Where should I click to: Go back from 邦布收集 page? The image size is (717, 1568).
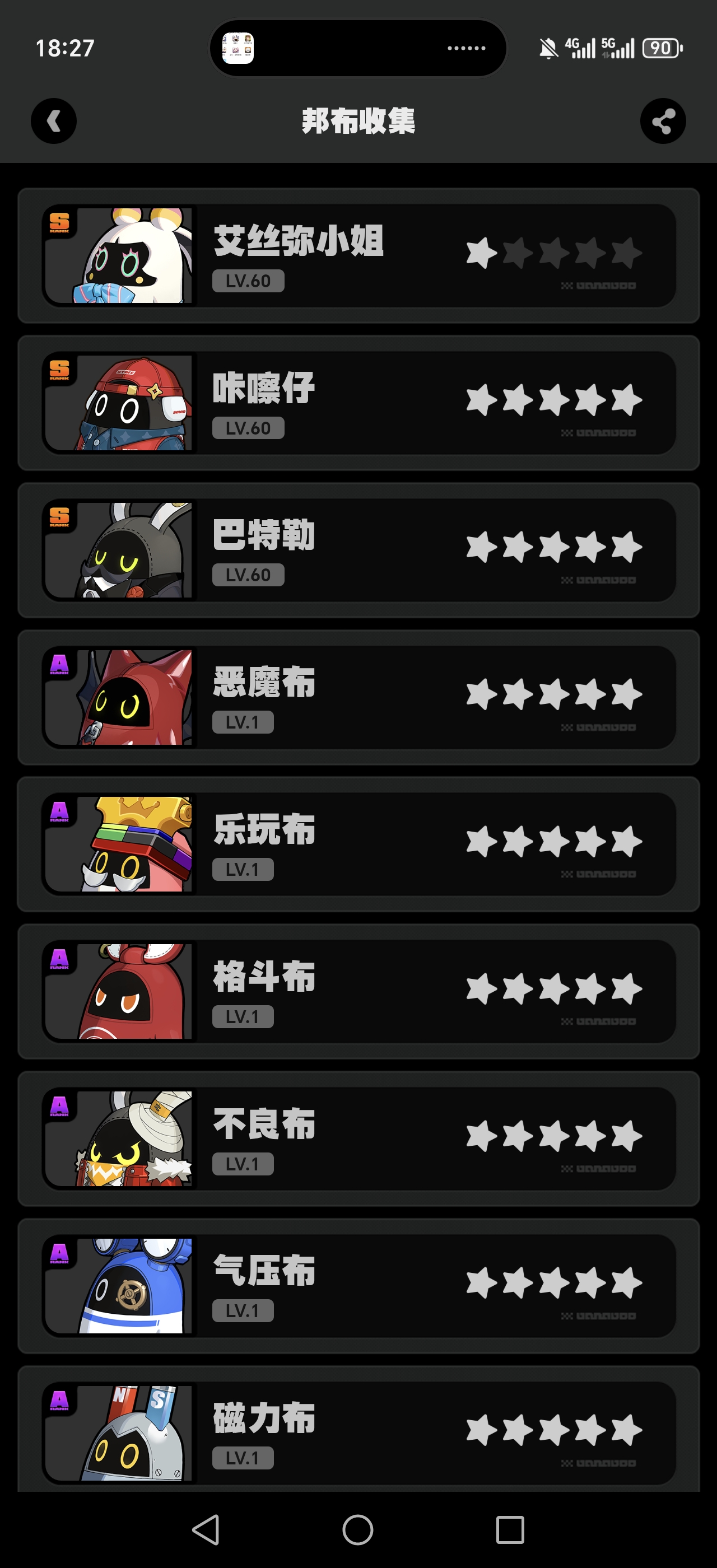[x=54, y=120]
